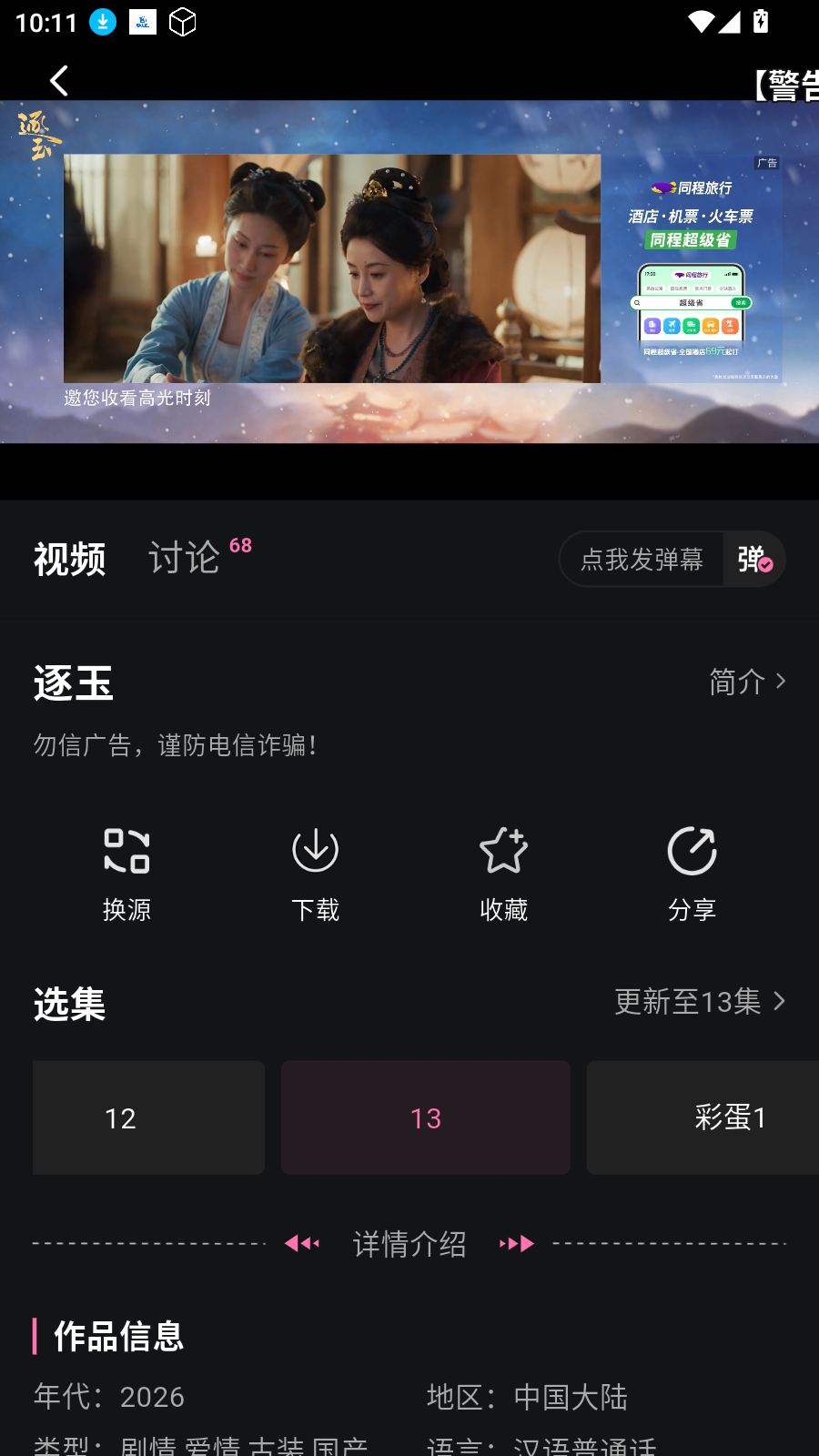
Task: Click the back arrow at top left
Action: (58, 80)
